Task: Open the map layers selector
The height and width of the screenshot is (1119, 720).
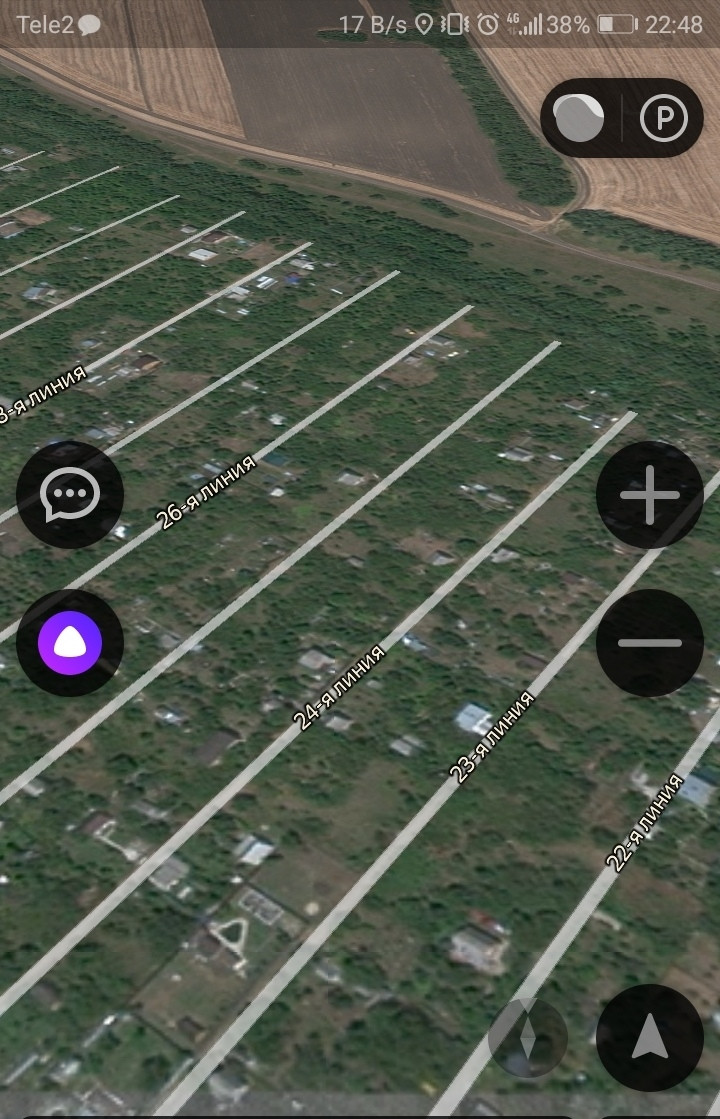Action: [579, 119]
